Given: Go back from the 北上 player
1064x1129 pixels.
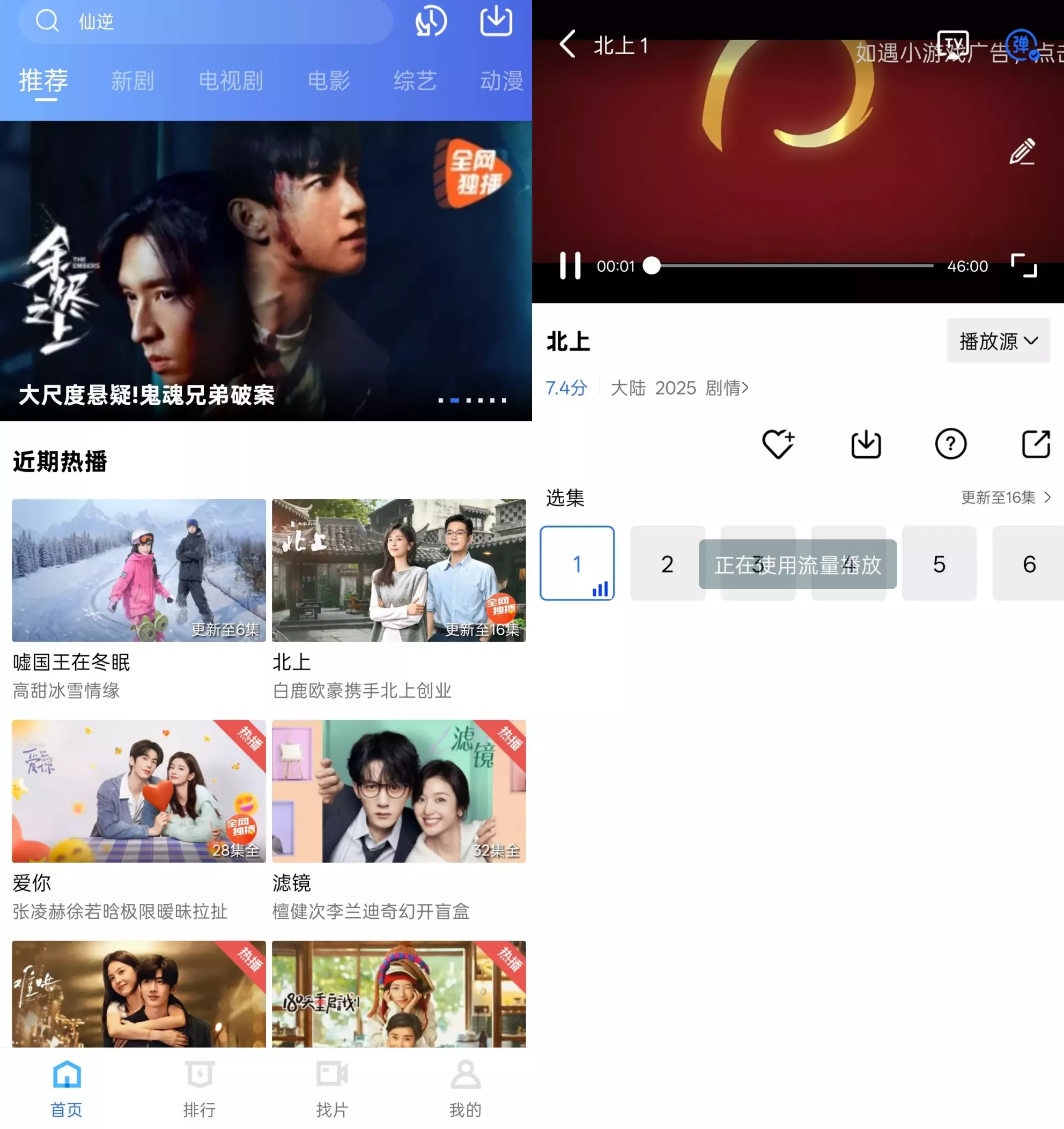Looking at the screenshot, I should tap(567, 44).
